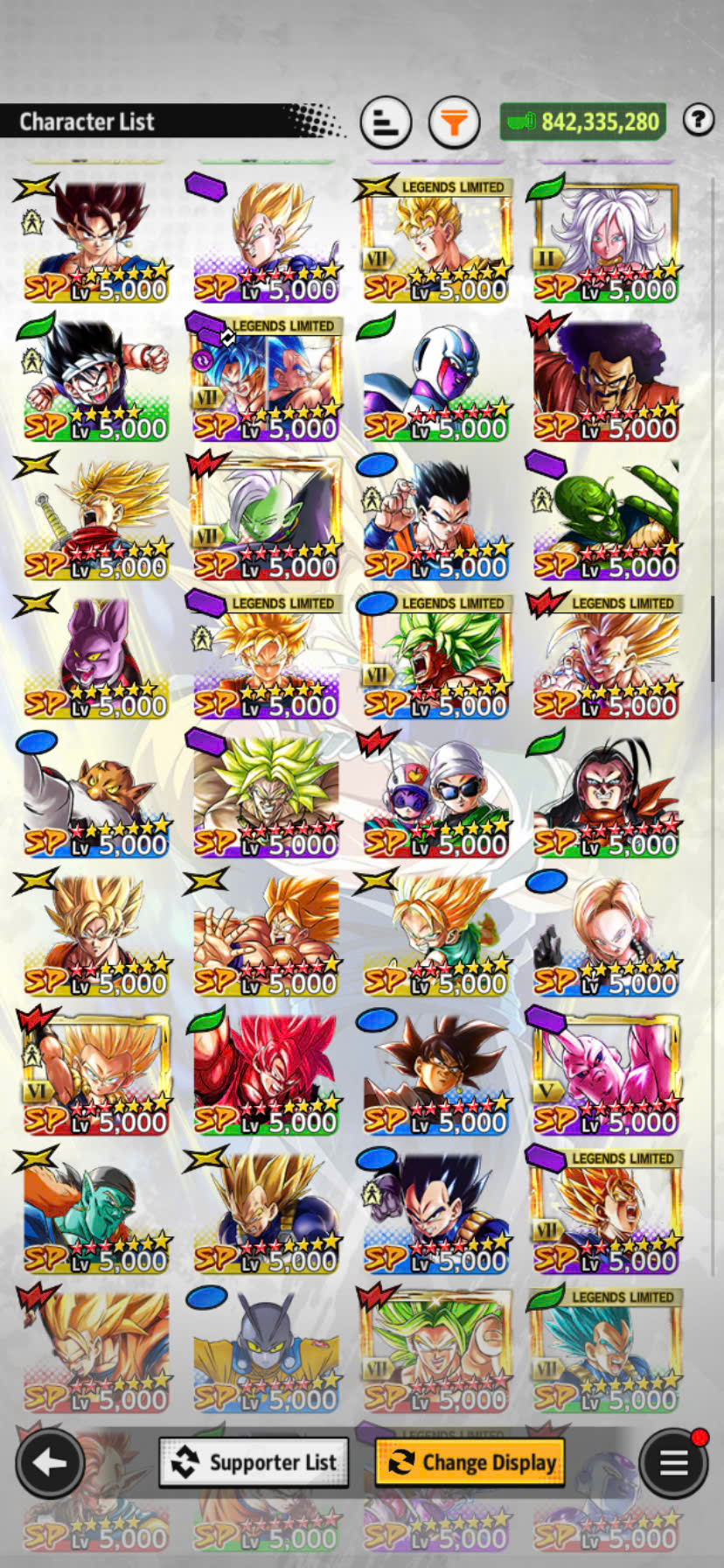Select the pink Majin Buu card
The image size is (724, 1568).
606,1074
